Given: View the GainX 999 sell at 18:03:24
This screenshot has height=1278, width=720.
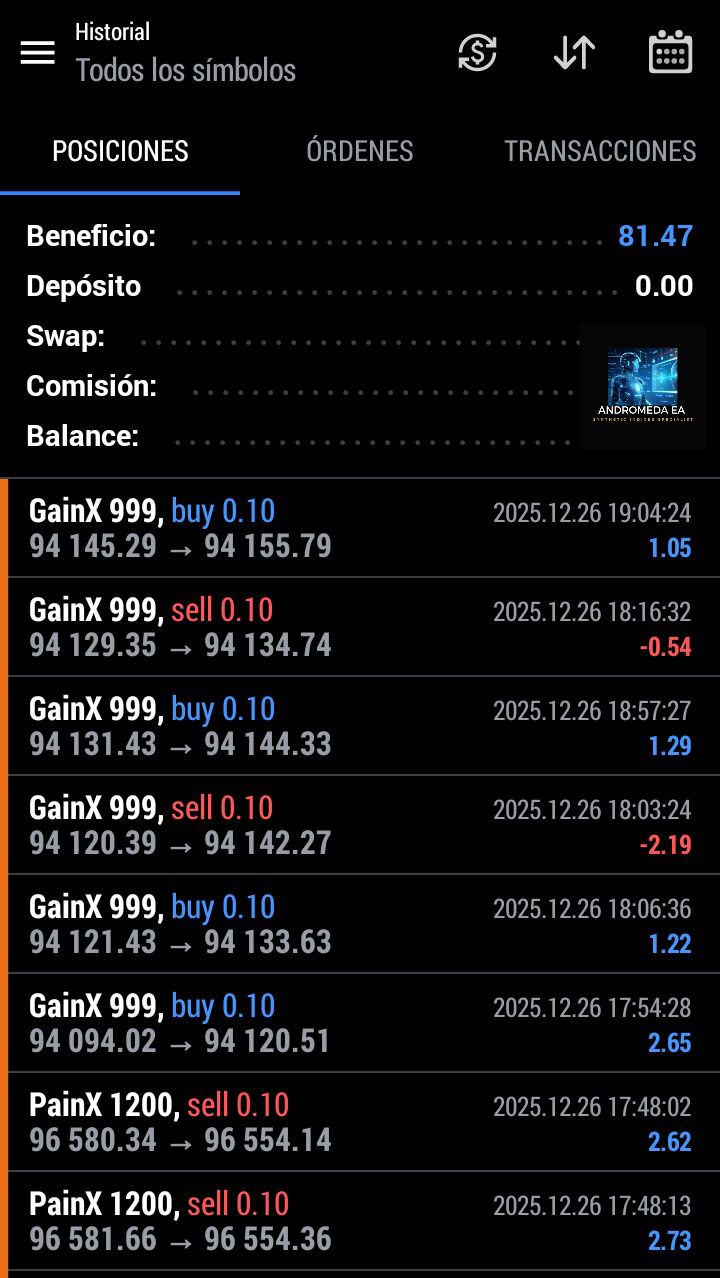Looking at the screenshot, I should [360, 825].
